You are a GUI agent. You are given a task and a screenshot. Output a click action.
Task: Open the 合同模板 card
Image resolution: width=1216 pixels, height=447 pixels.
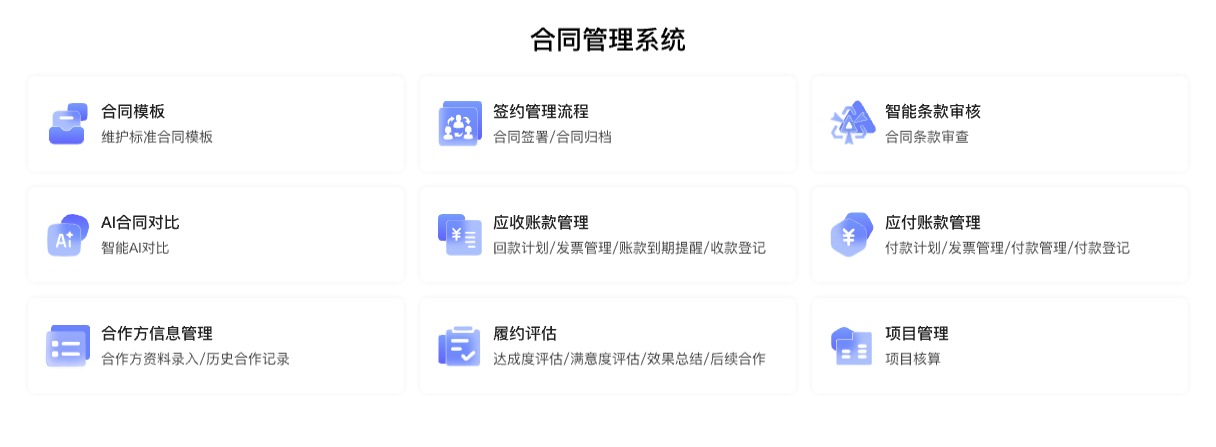pyautogui.click(x=215, y=124)
